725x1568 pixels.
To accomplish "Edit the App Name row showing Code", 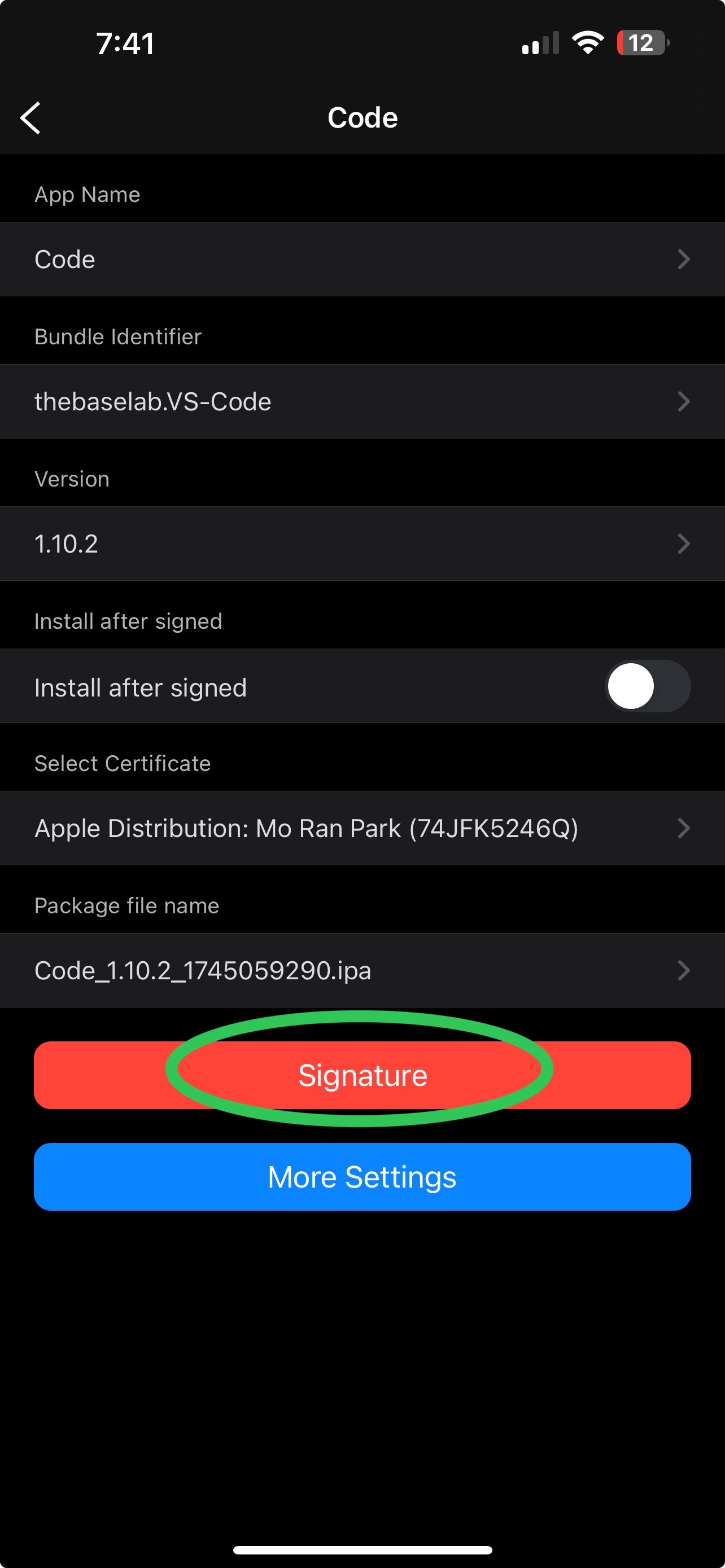I will (362, 259).
